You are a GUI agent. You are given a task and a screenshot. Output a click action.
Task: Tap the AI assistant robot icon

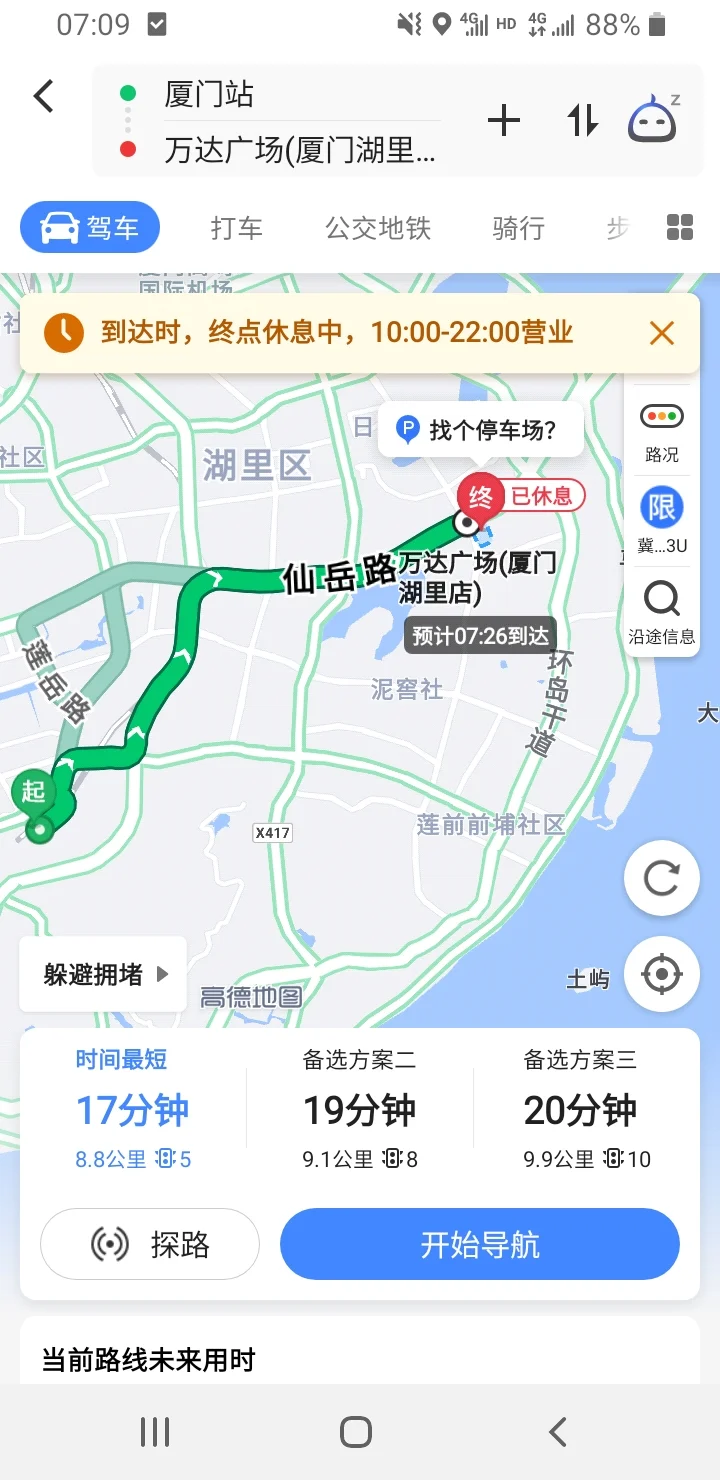[x=655, y=120]
